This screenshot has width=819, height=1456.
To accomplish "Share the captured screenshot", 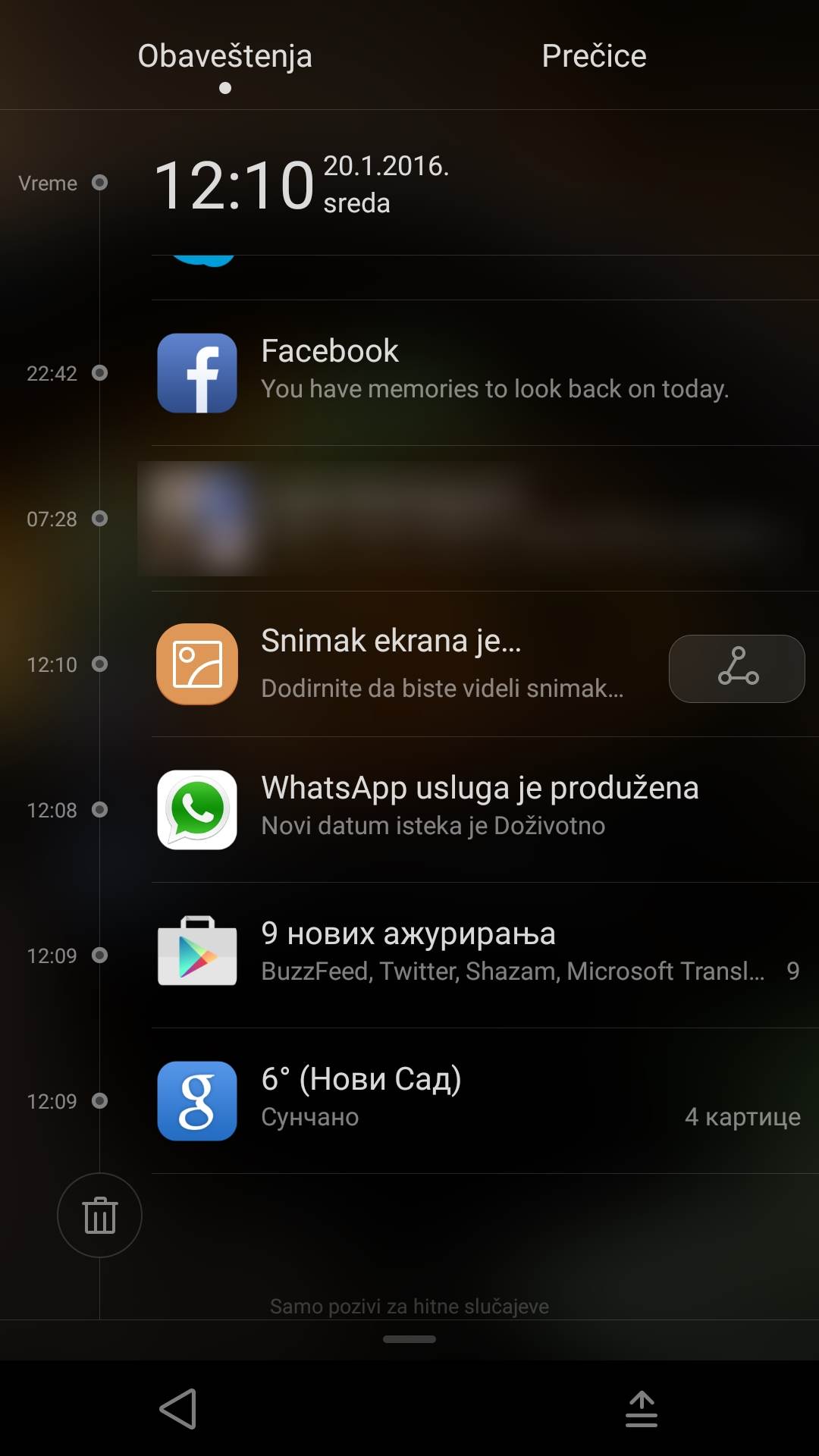I will (736, 668).
